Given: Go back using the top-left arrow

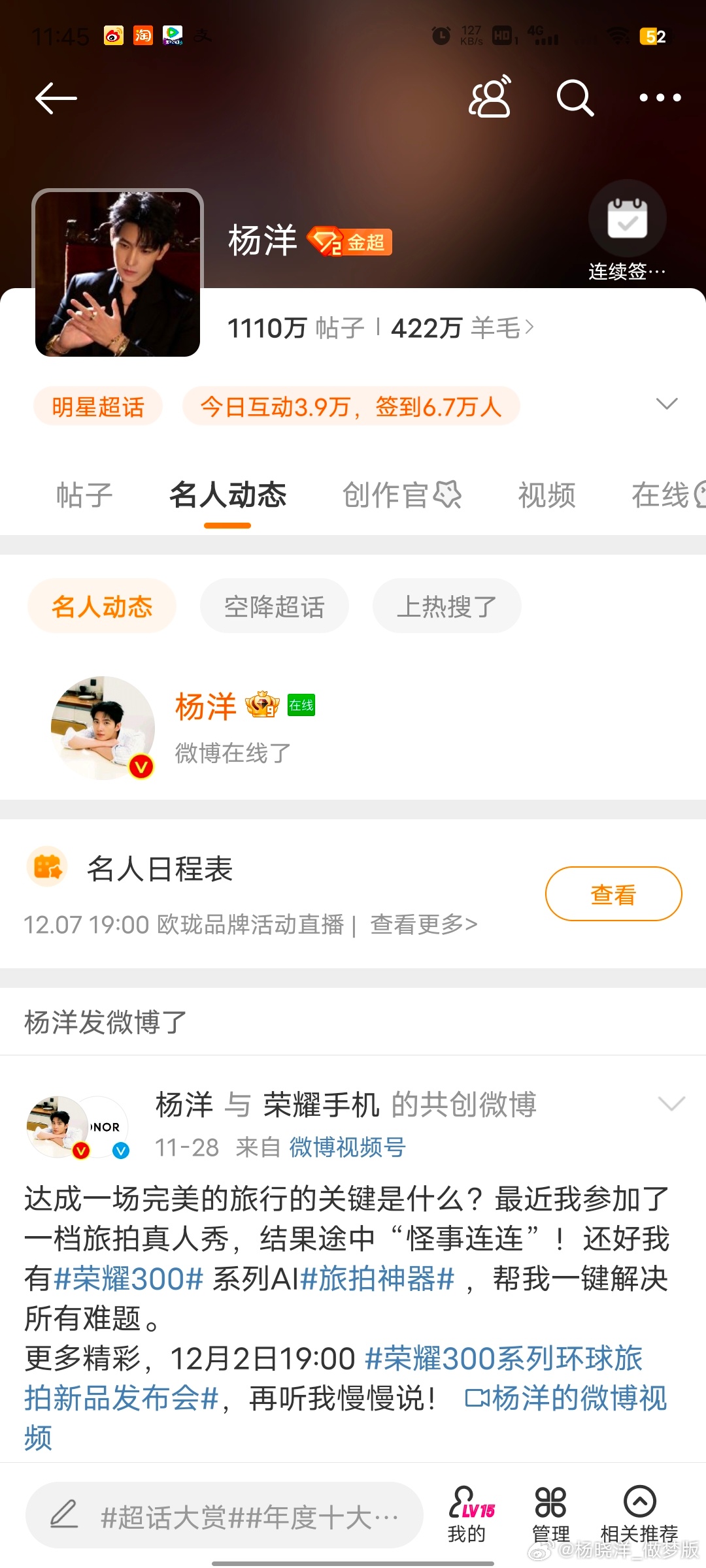Looking at the screenshot, I should (x=56, y=98).
